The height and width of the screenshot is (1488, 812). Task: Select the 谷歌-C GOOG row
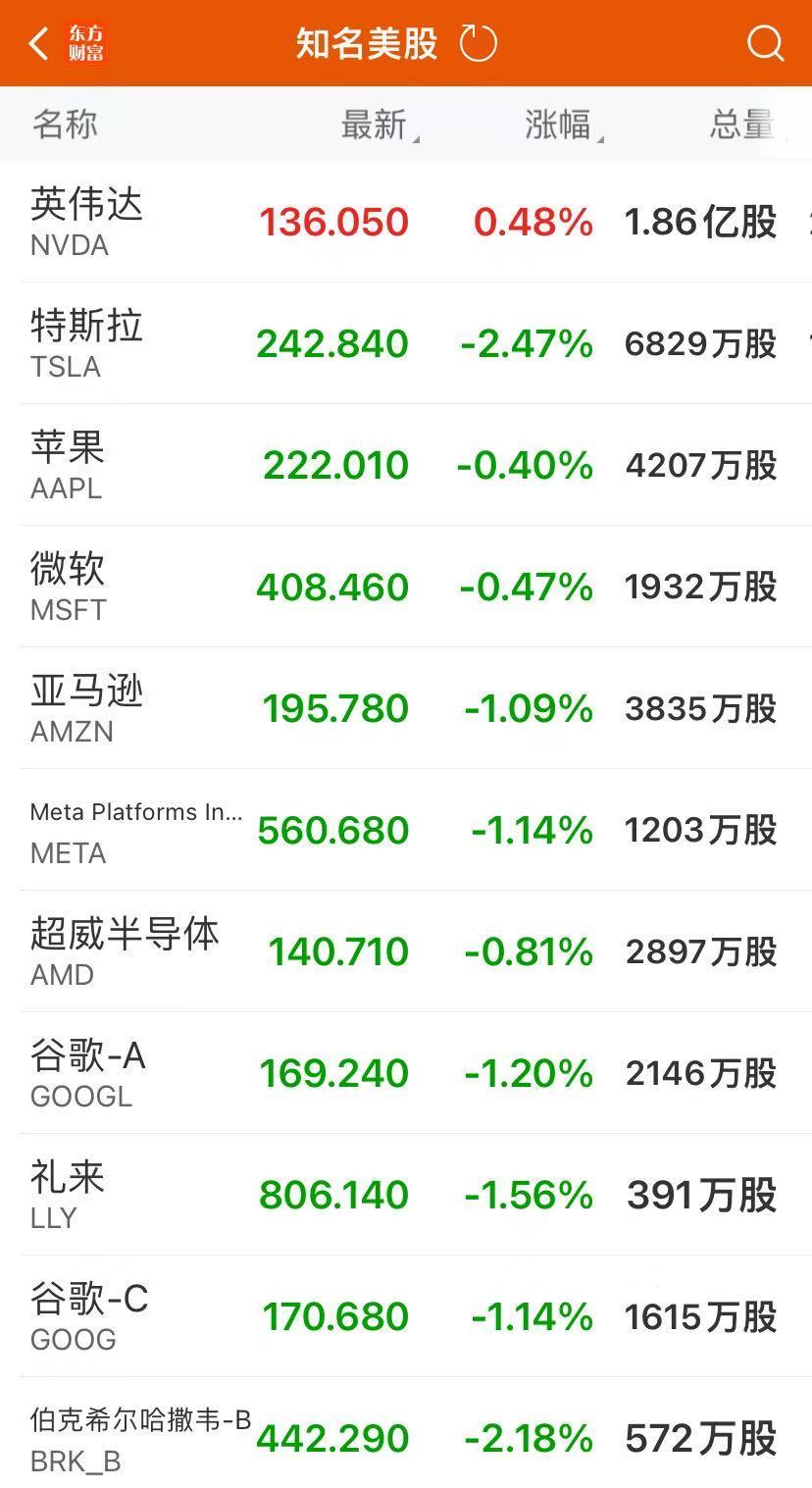tap(88, 1316)
